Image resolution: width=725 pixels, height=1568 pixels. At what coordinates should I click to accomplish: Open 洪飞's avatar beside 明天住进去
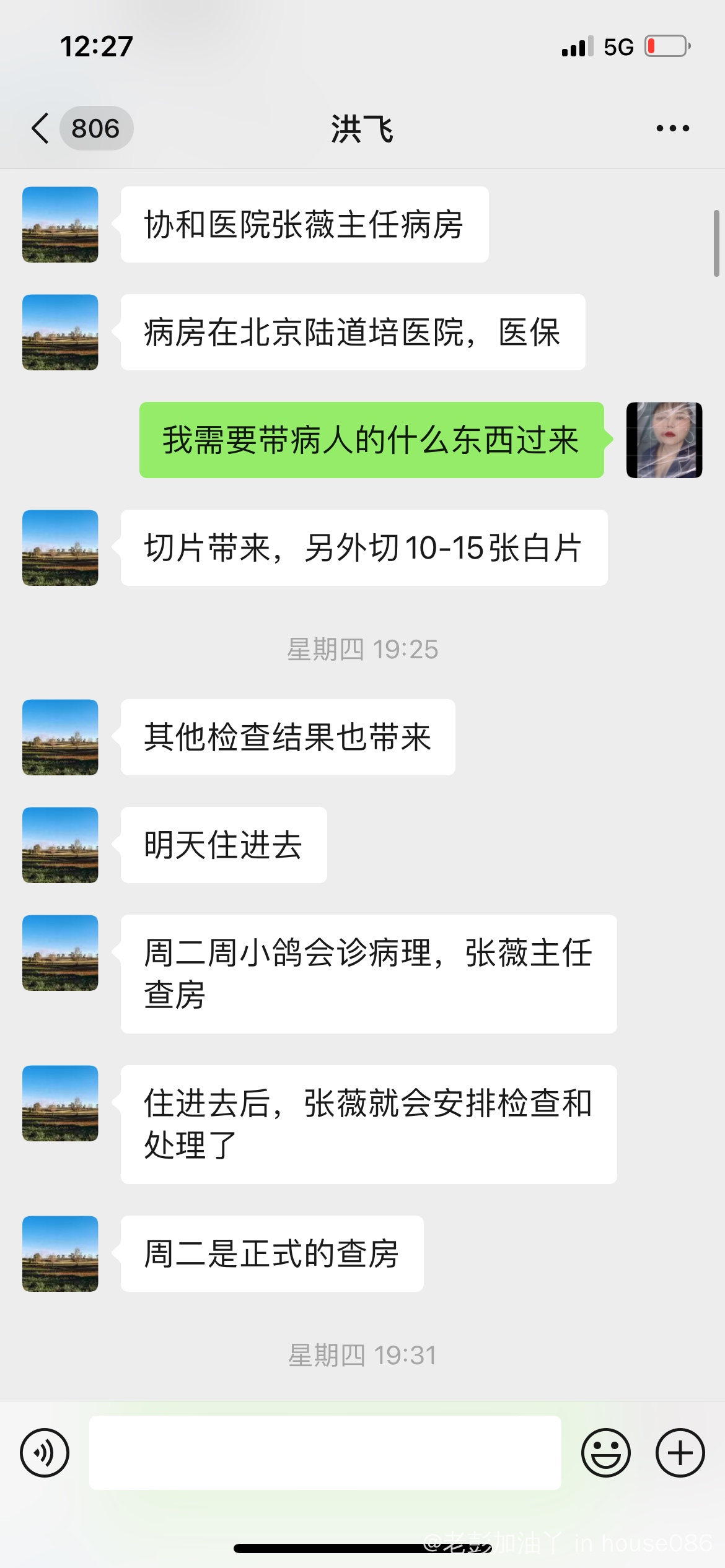coord(60,845)
